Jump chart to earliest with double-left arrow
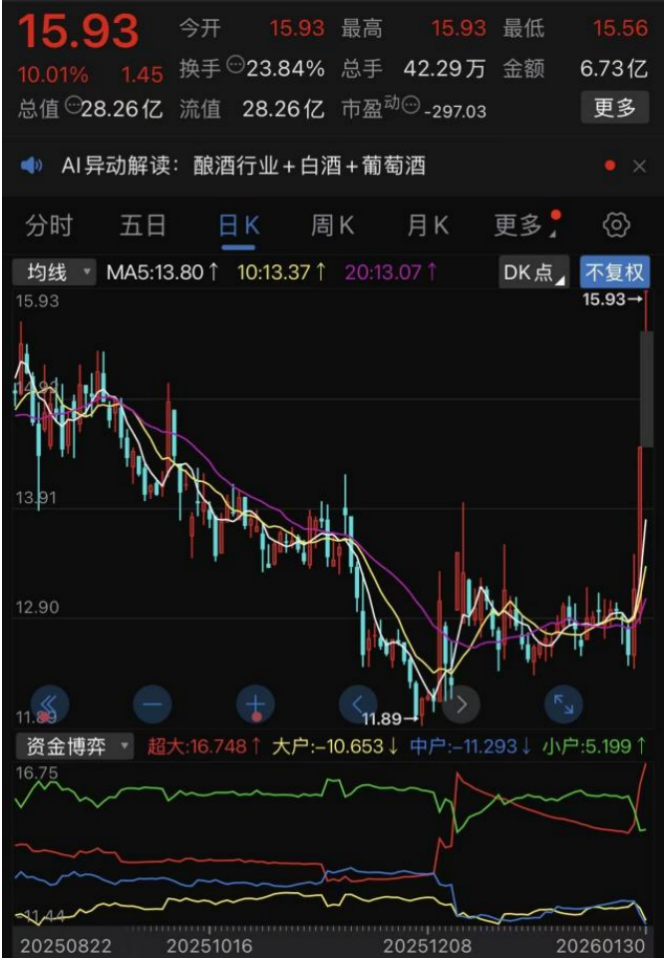Screen dimensions: 664x960 (49, 704)
